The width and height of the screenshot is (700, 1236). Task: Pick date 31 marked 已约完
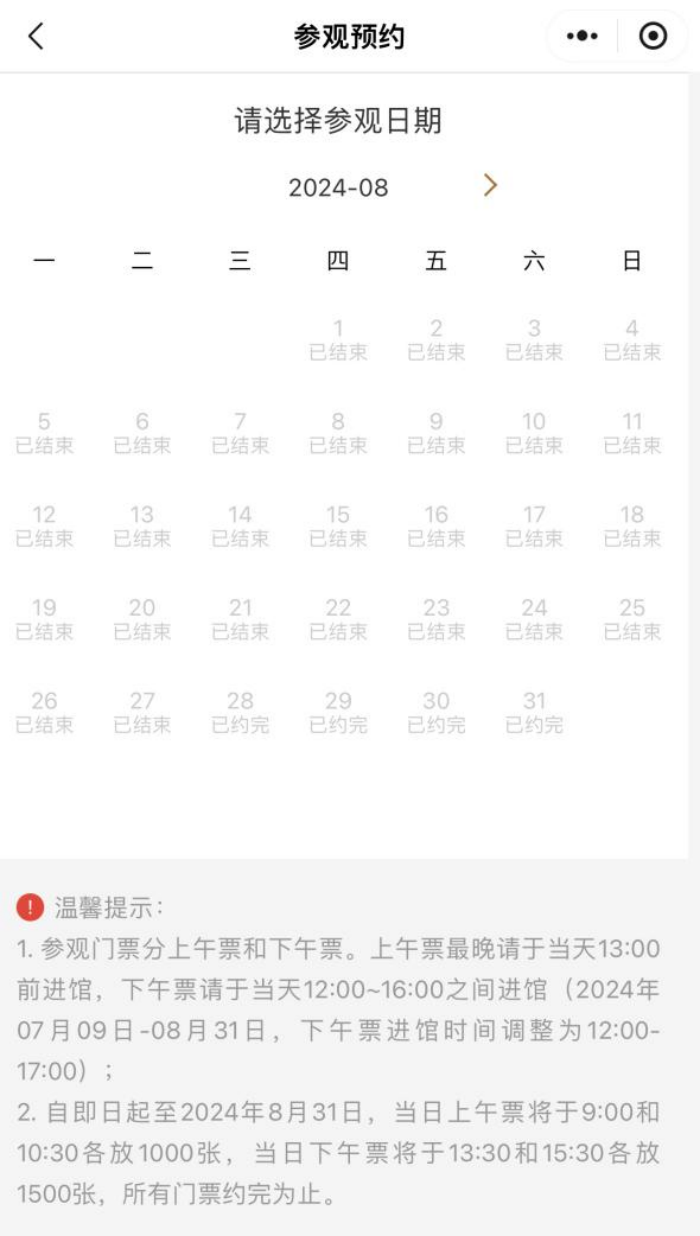534,712
